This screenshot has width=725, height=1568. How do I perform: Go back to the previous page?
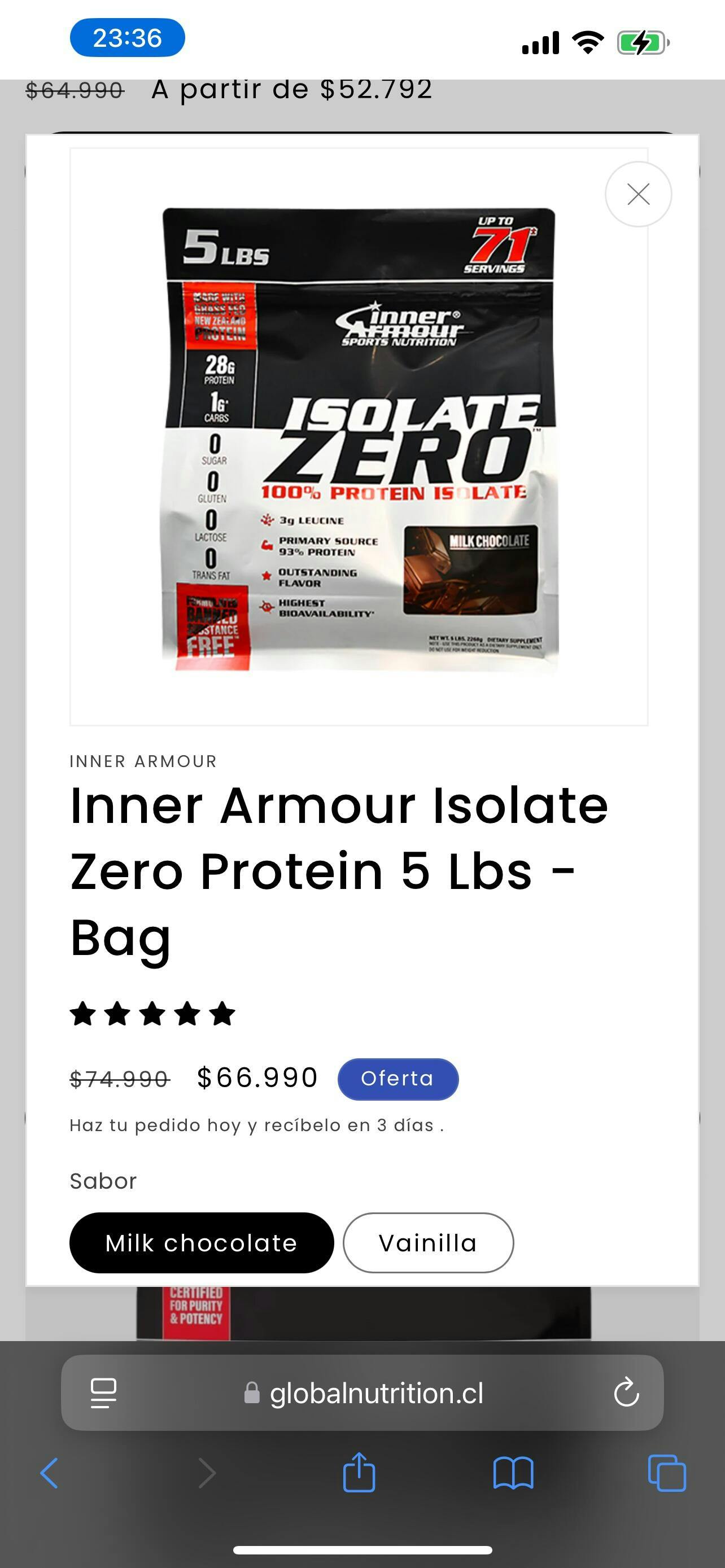pyautogui.click(x=49, y=1473)
